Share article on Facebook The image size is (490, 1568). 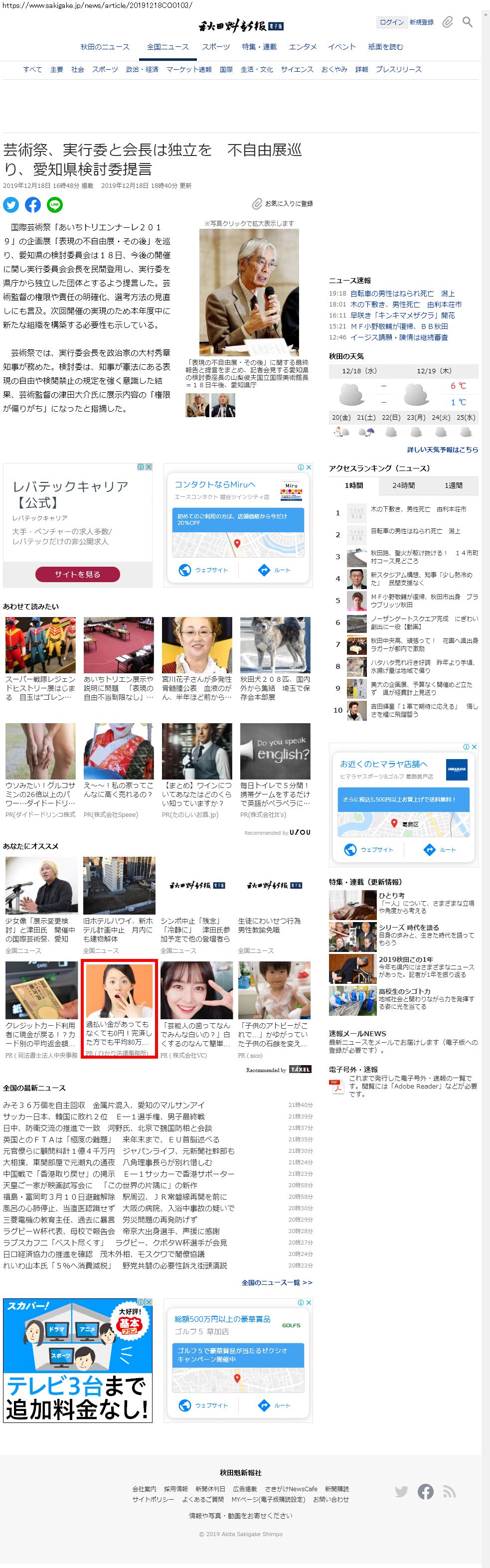pos(33,204)
